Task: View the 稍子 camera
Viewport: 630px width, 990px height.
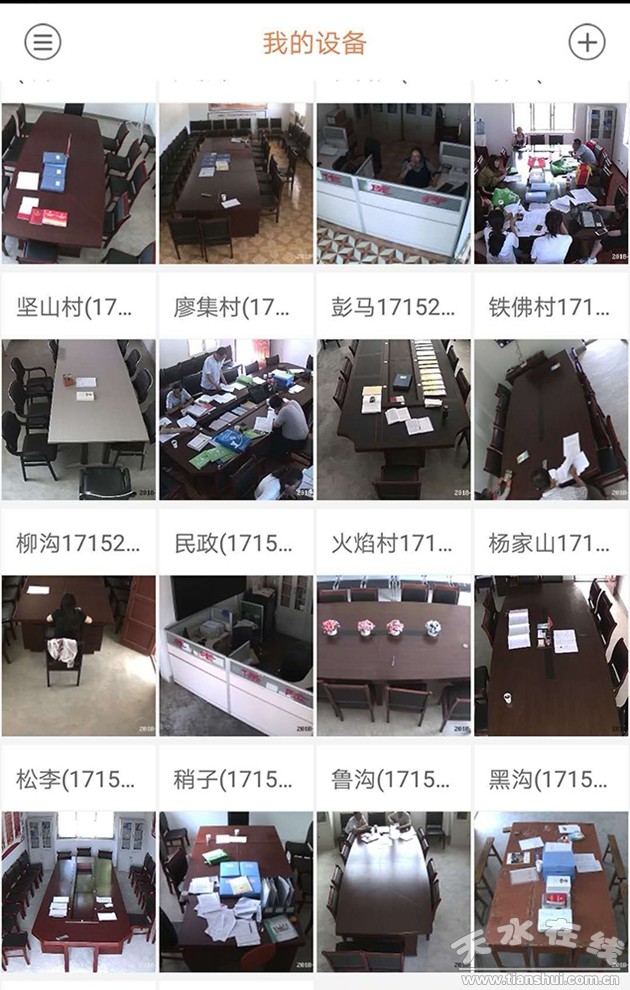Action: (x=236, y=892)
